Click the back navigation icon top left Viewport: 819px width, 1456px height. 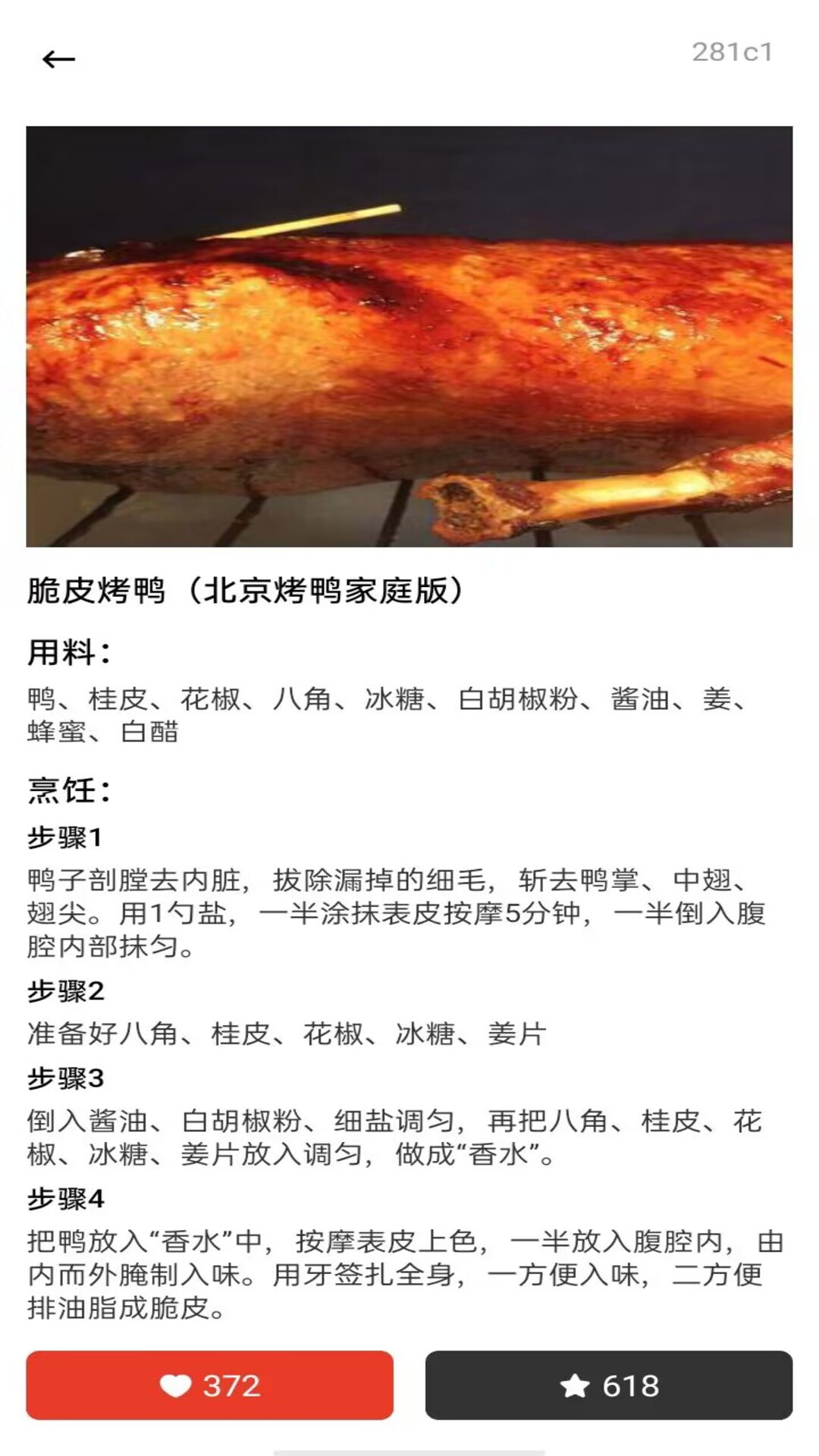coord(57,59)
